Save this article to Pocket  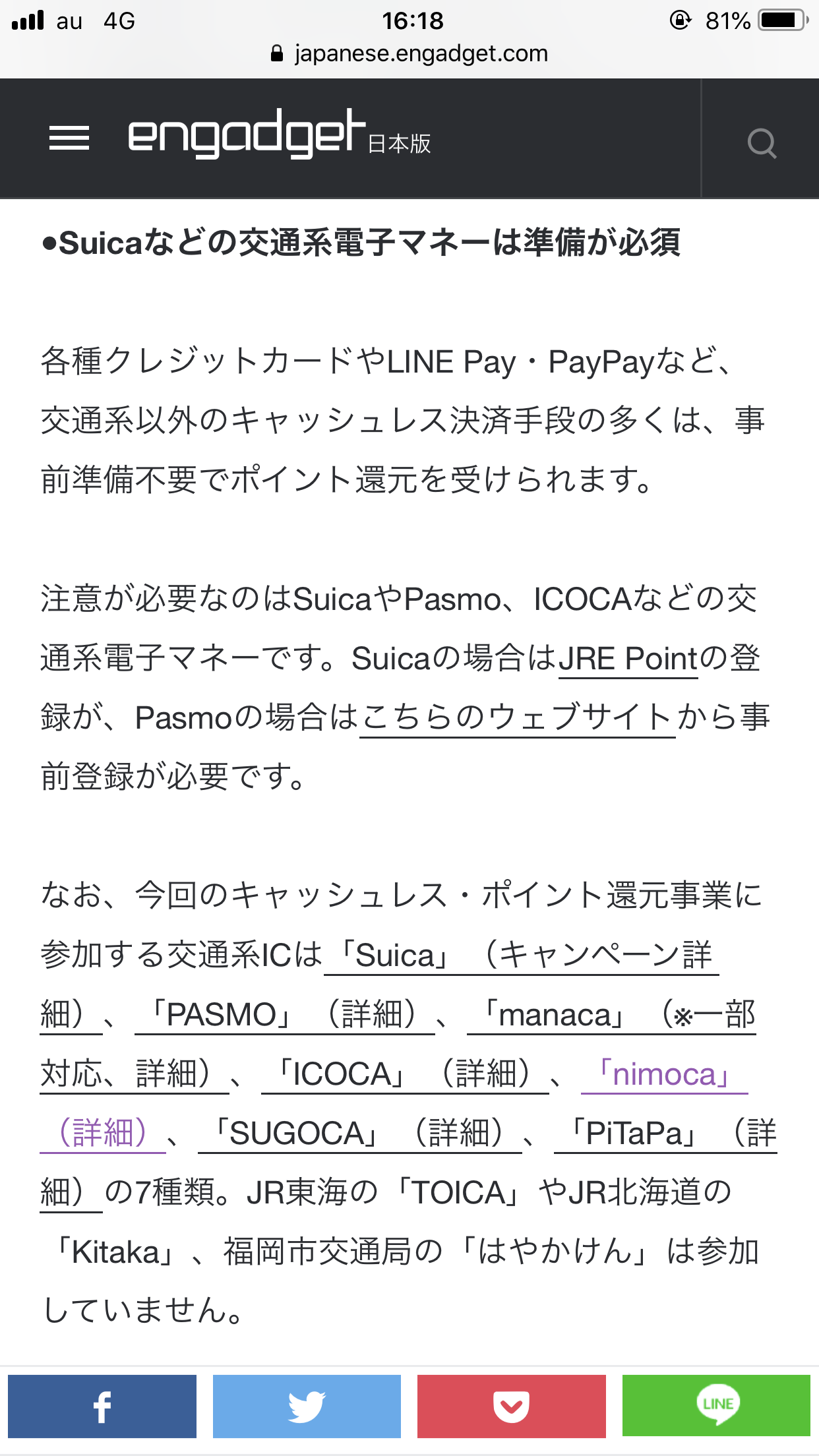(x=511, y=1407)
